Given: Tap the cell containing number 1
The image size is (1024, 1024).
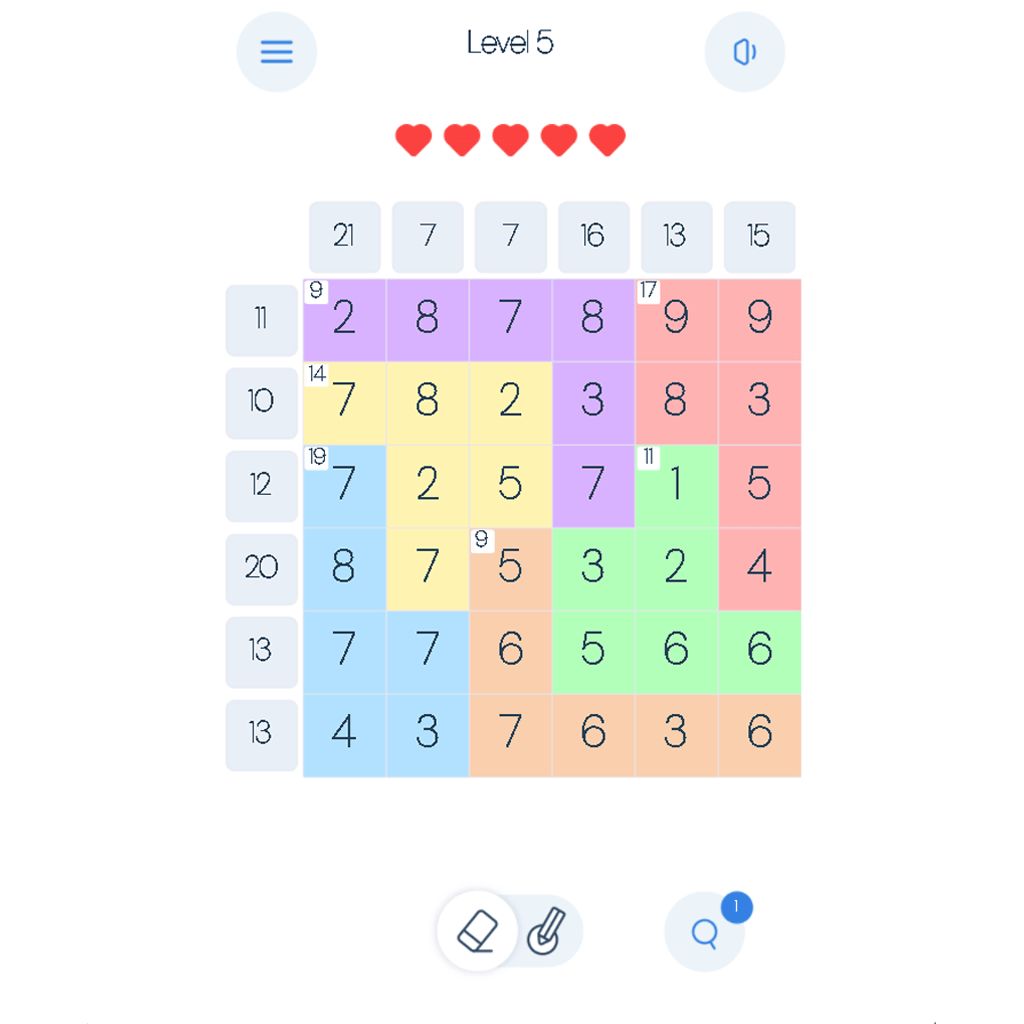Looking at the screenshot, I should point(676,486).
